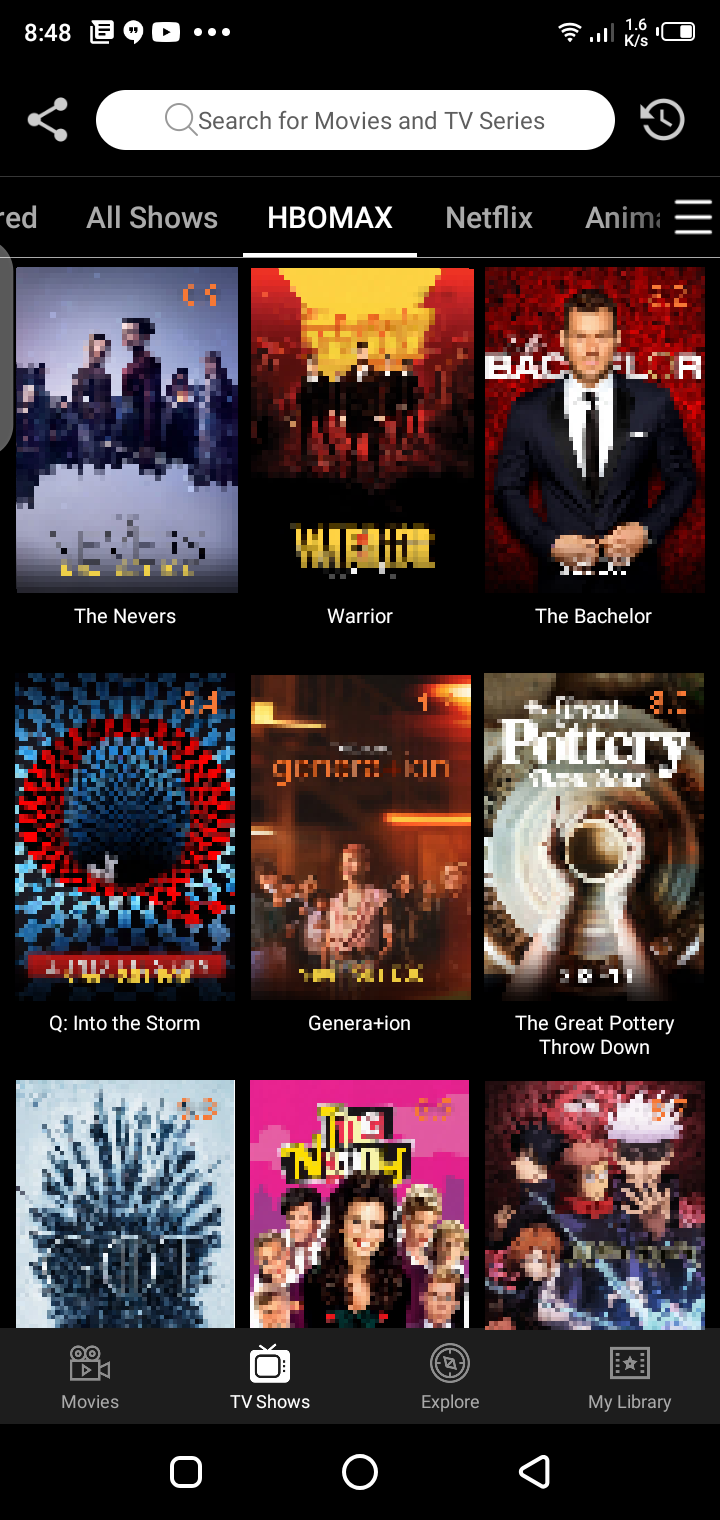Tap the share icon
Screen dimensions: 720x1520
[x=47, y=120]
